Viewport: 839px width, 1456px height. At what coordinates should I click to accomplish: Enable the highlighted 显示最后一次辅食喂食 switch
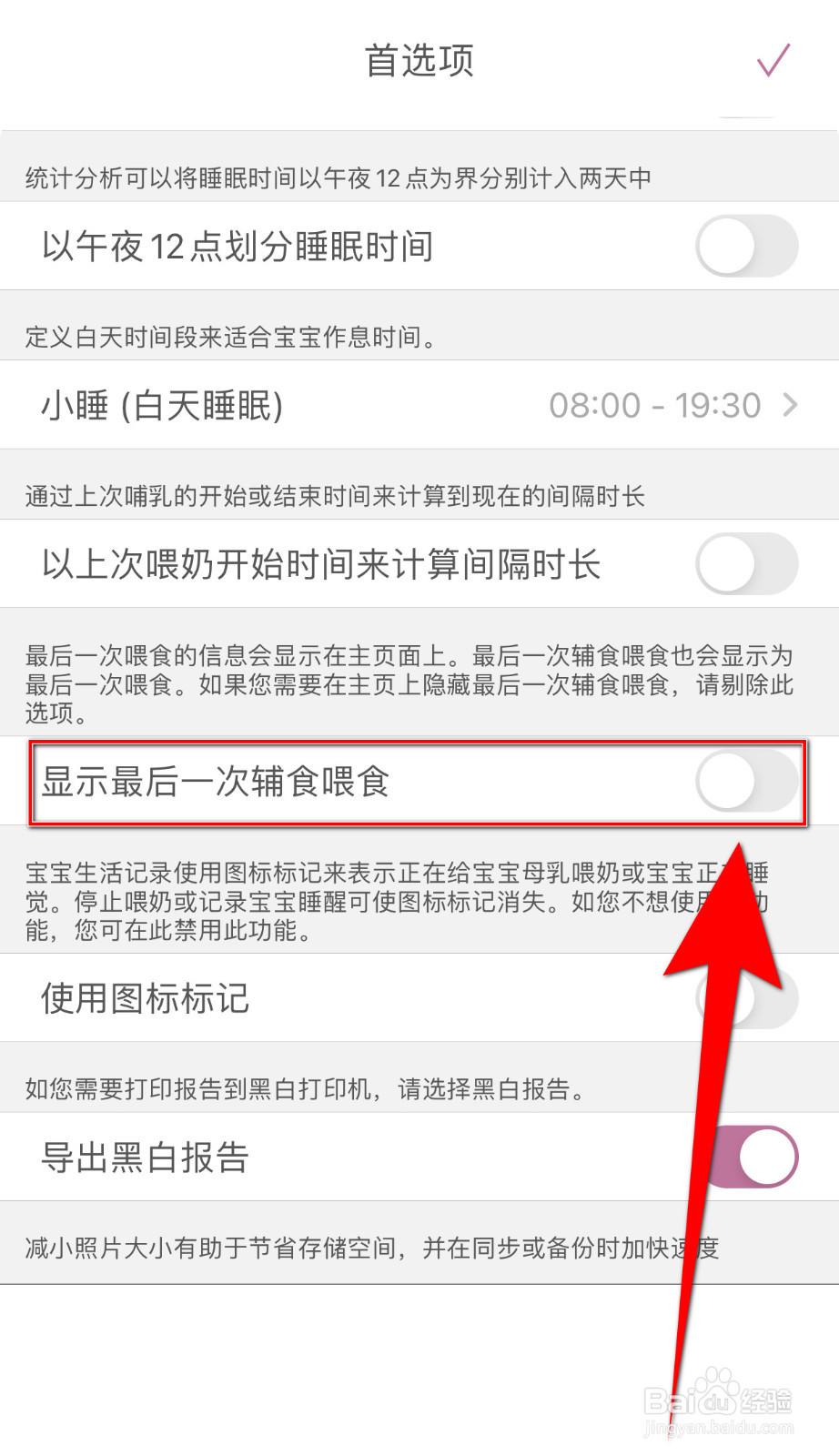746,781
